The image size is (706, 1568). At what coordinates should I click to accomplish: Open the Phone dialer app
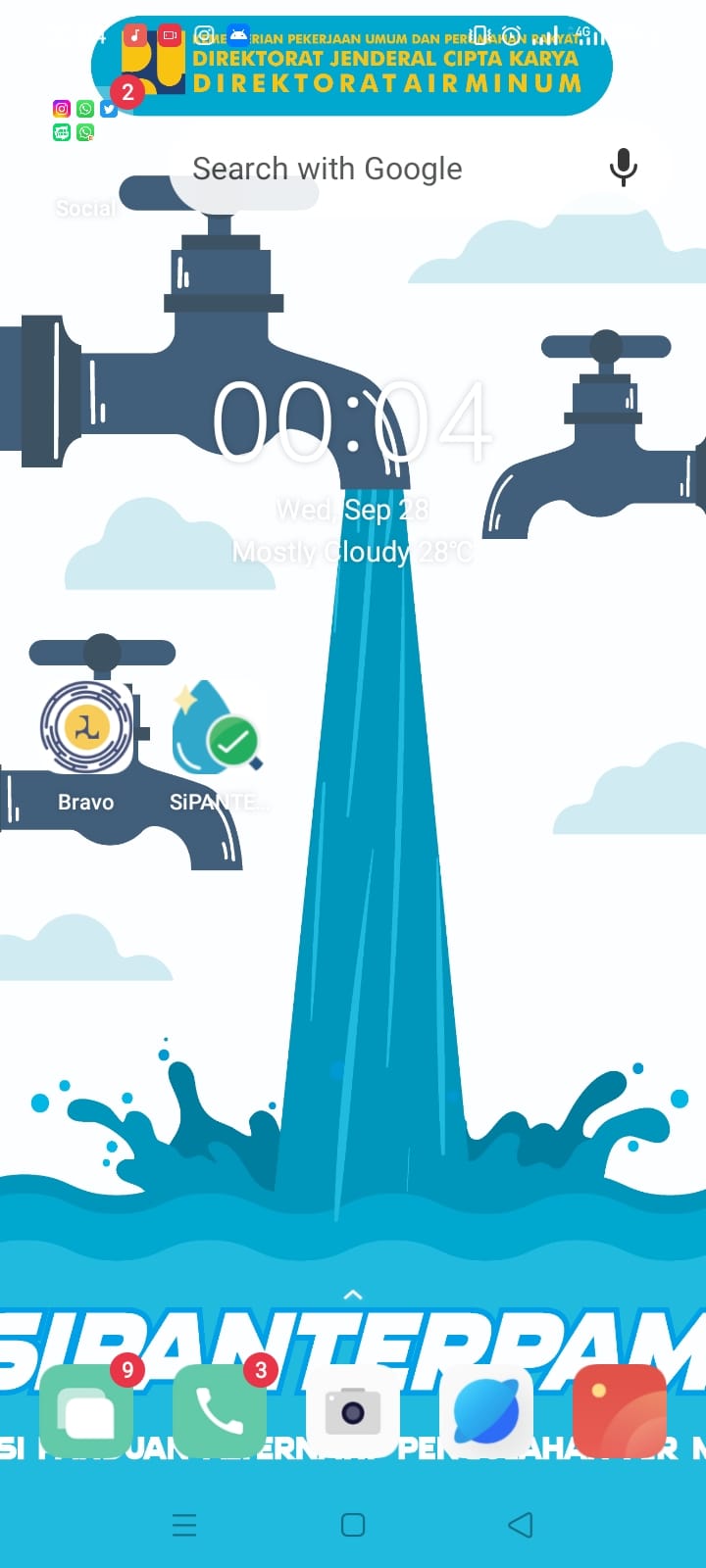(x=220, y=1411)
